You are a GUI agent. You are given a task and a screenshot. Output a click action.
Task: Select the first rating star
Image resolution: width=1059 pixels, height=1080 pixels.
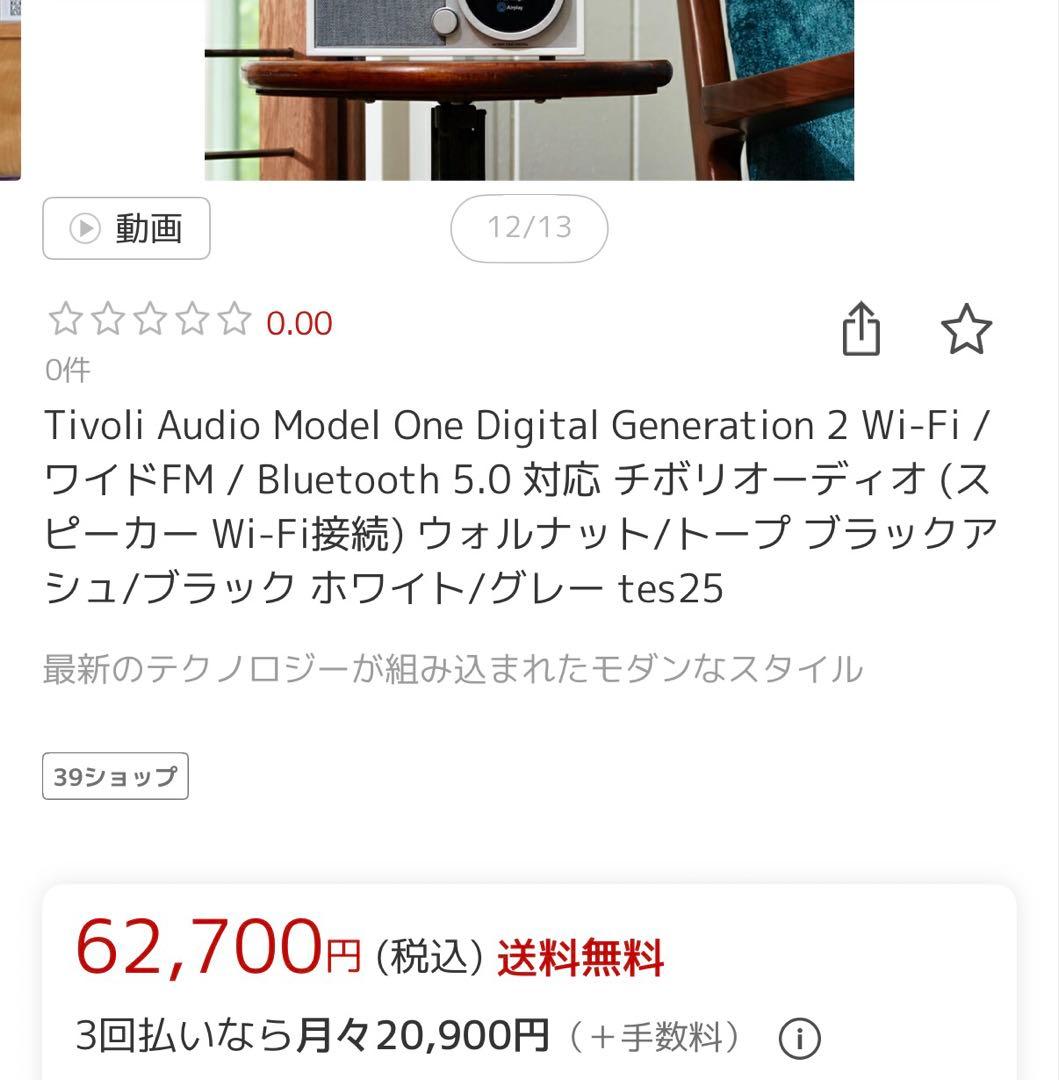pos(66,320)
